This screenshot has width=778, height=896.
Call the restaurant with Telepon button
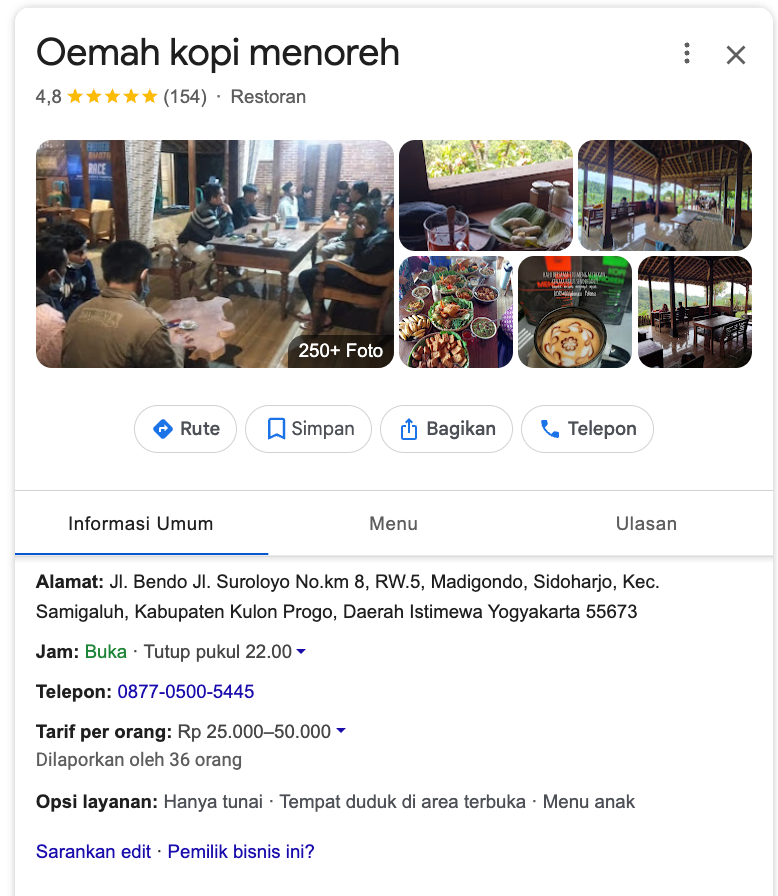coord(587,429)
